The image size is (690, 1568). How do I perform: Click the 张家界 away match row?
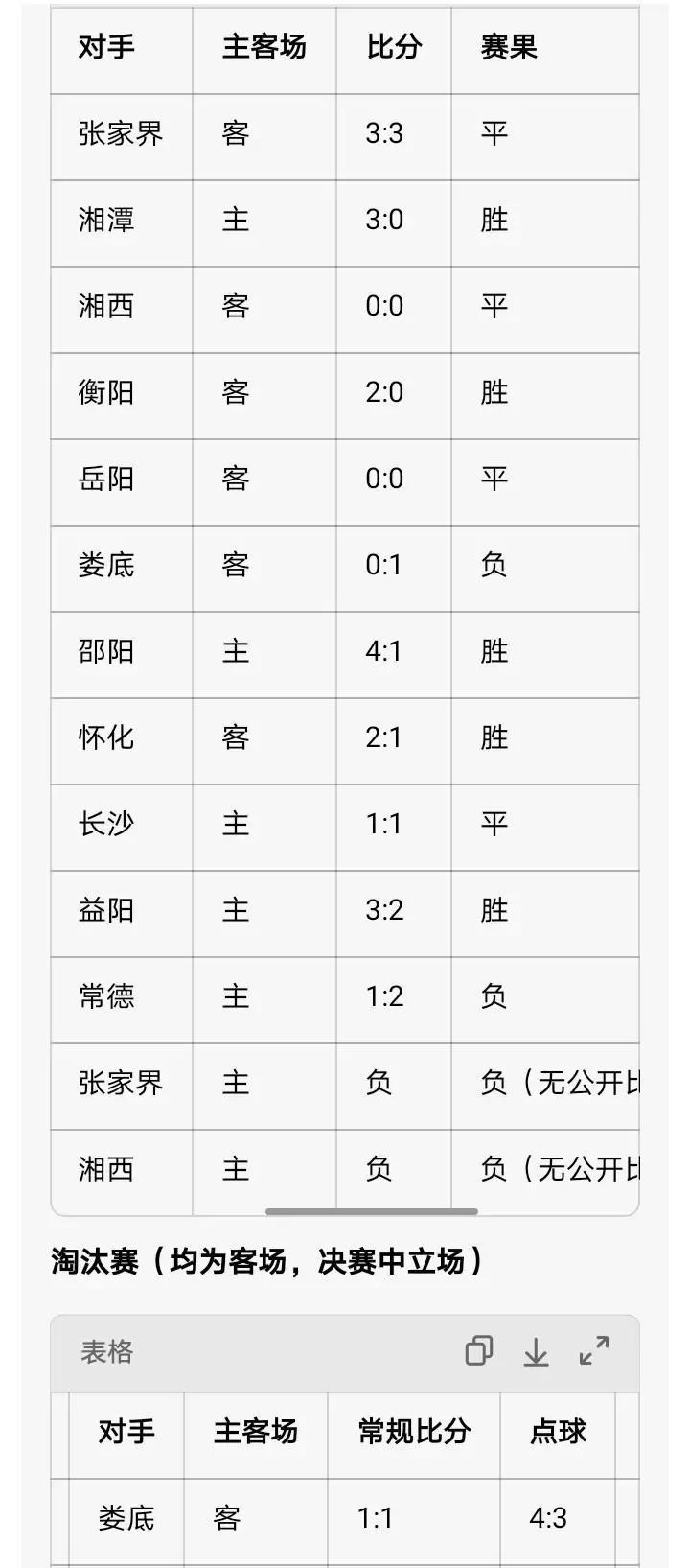107,135
